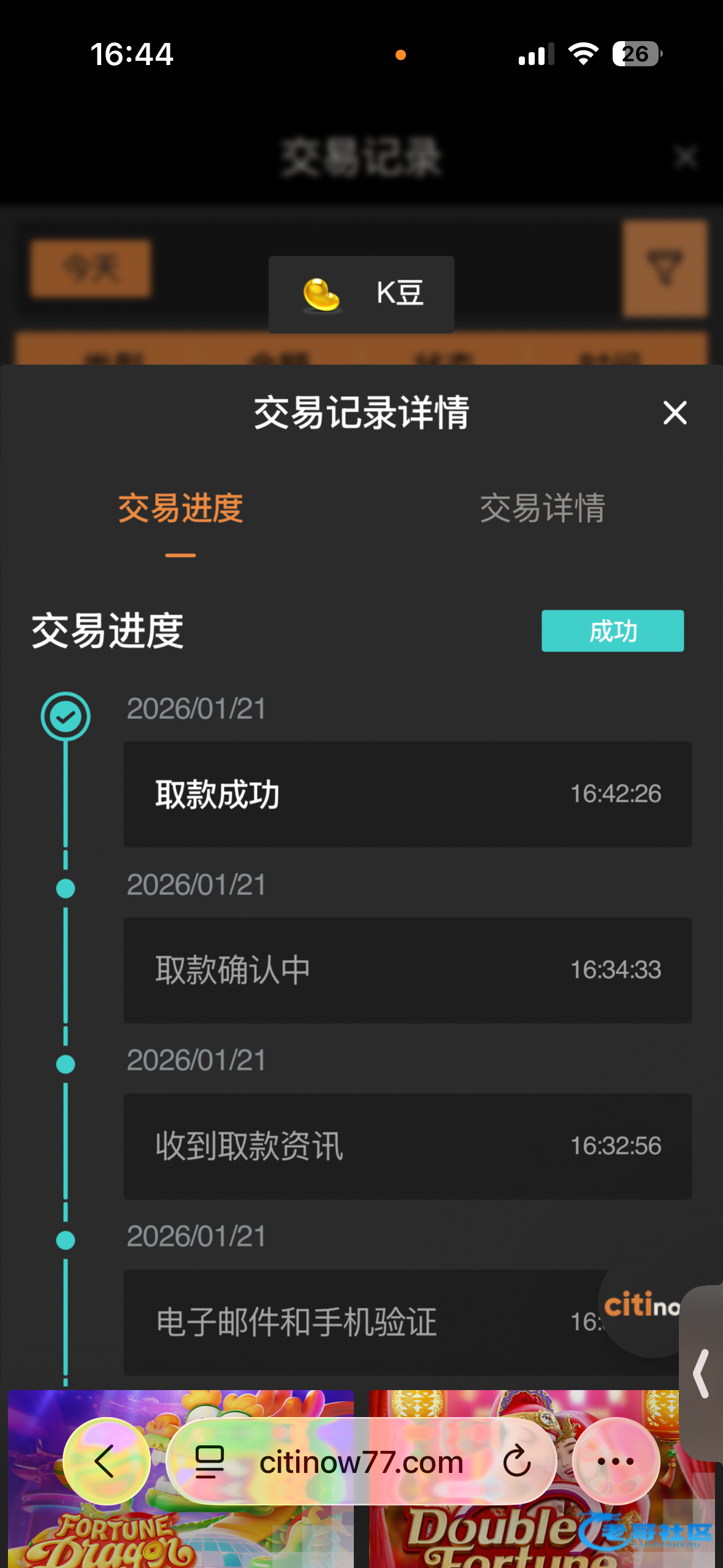Image resolution: width=723 pixels, height=1568 pixels.
Task: Close the 交易记录详情 panel
Action: click(675, 413)
